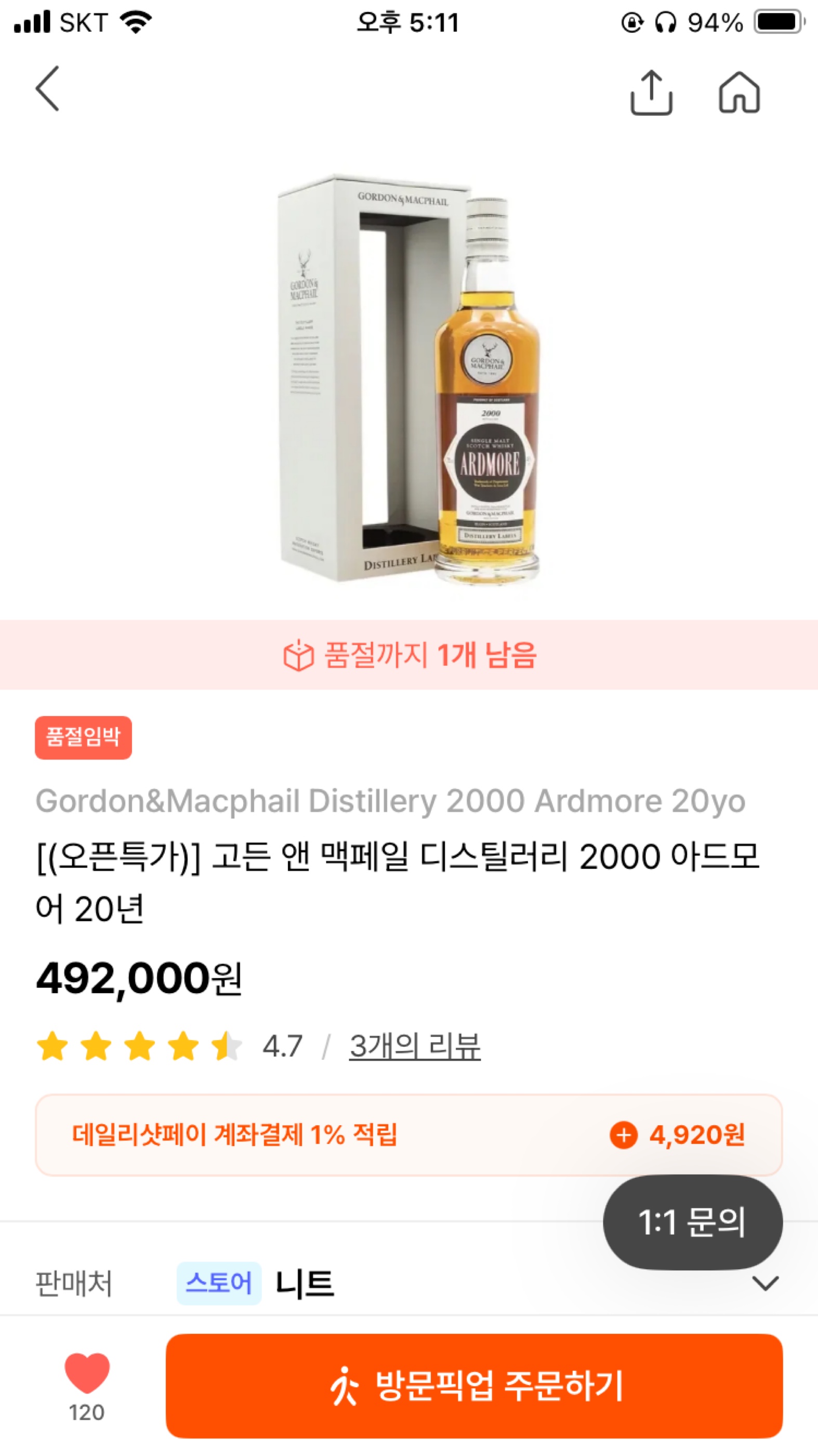This screenshot has height=1456, width=818.
Task: Expand the 판매처 seller row chevron
Action: point(766,1283)
